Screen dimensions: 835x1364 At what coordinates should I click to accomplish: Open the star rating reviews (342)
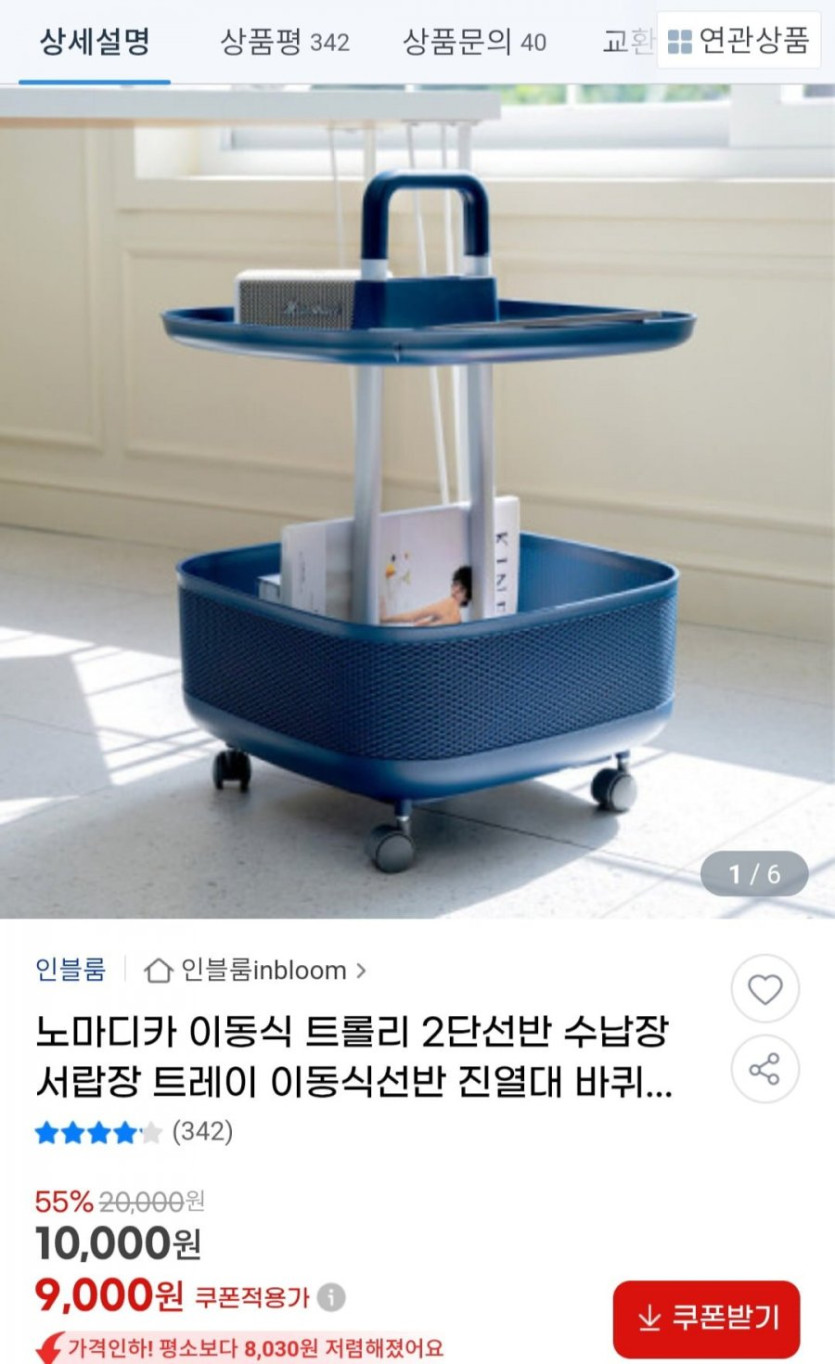click(x=134, y=1132)
